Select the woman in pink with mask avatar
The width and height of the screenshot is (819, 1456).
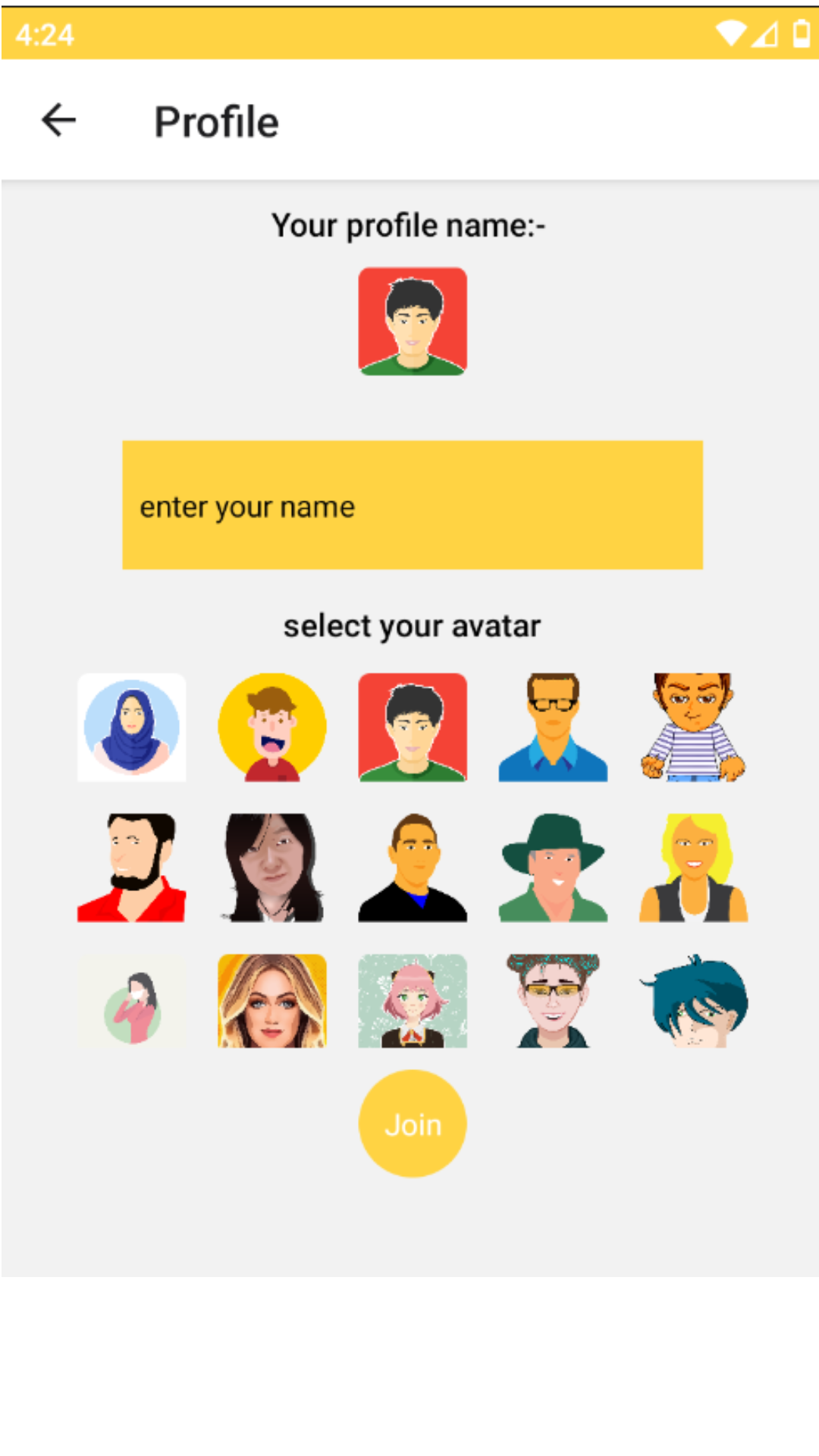[x=132, y=1001]
